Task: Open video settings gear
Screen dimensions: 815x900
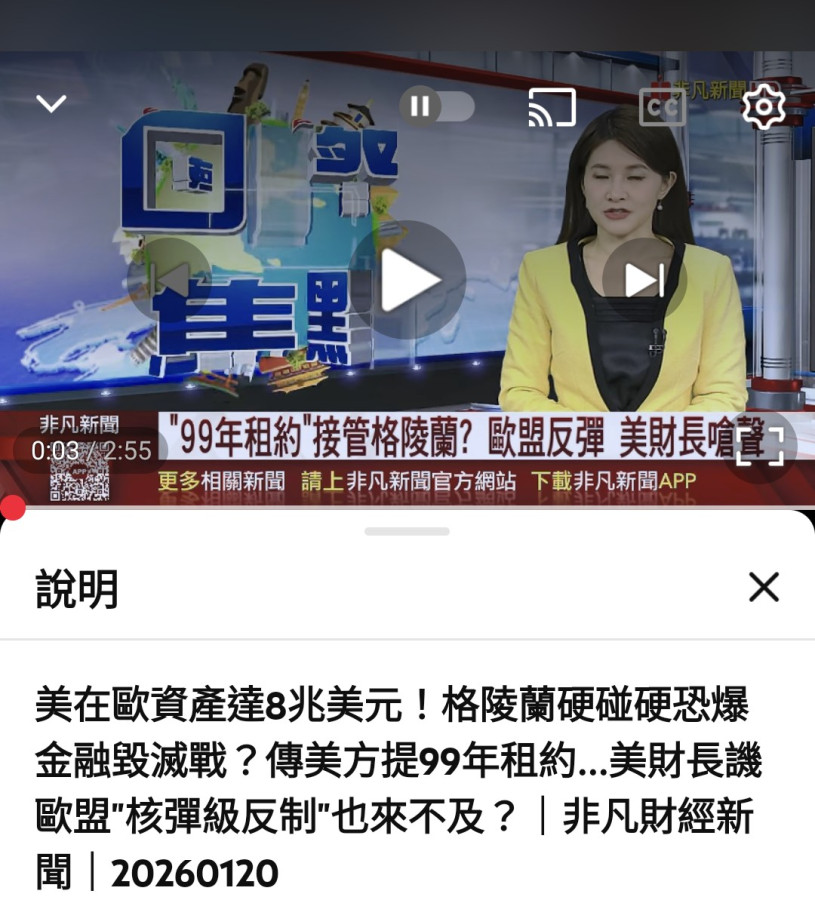Action: pyautogui.click(x=763, y=106)
